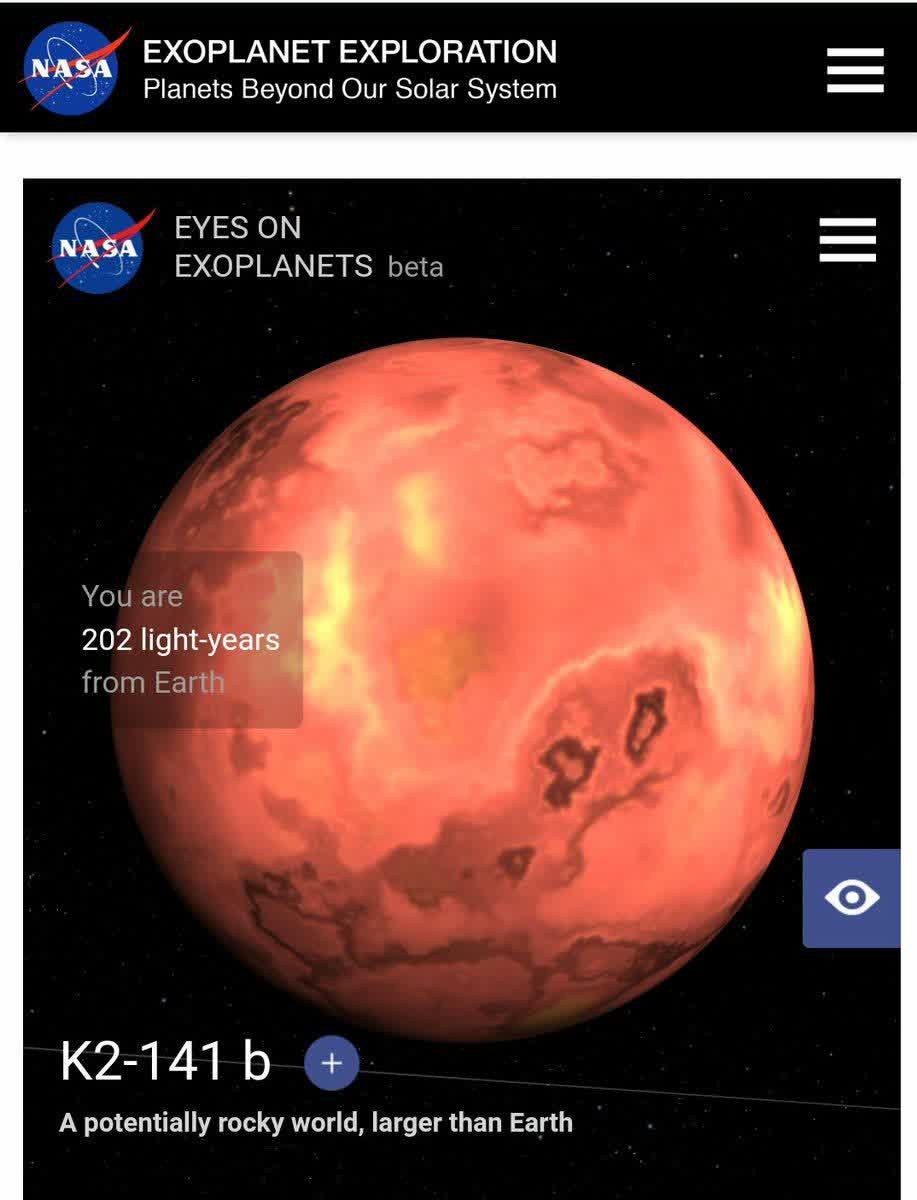The image size is (917, 1200).
Task: Expand K2-141 b details with plus button
Action: pyautogui.click(x=331, y=1062)
